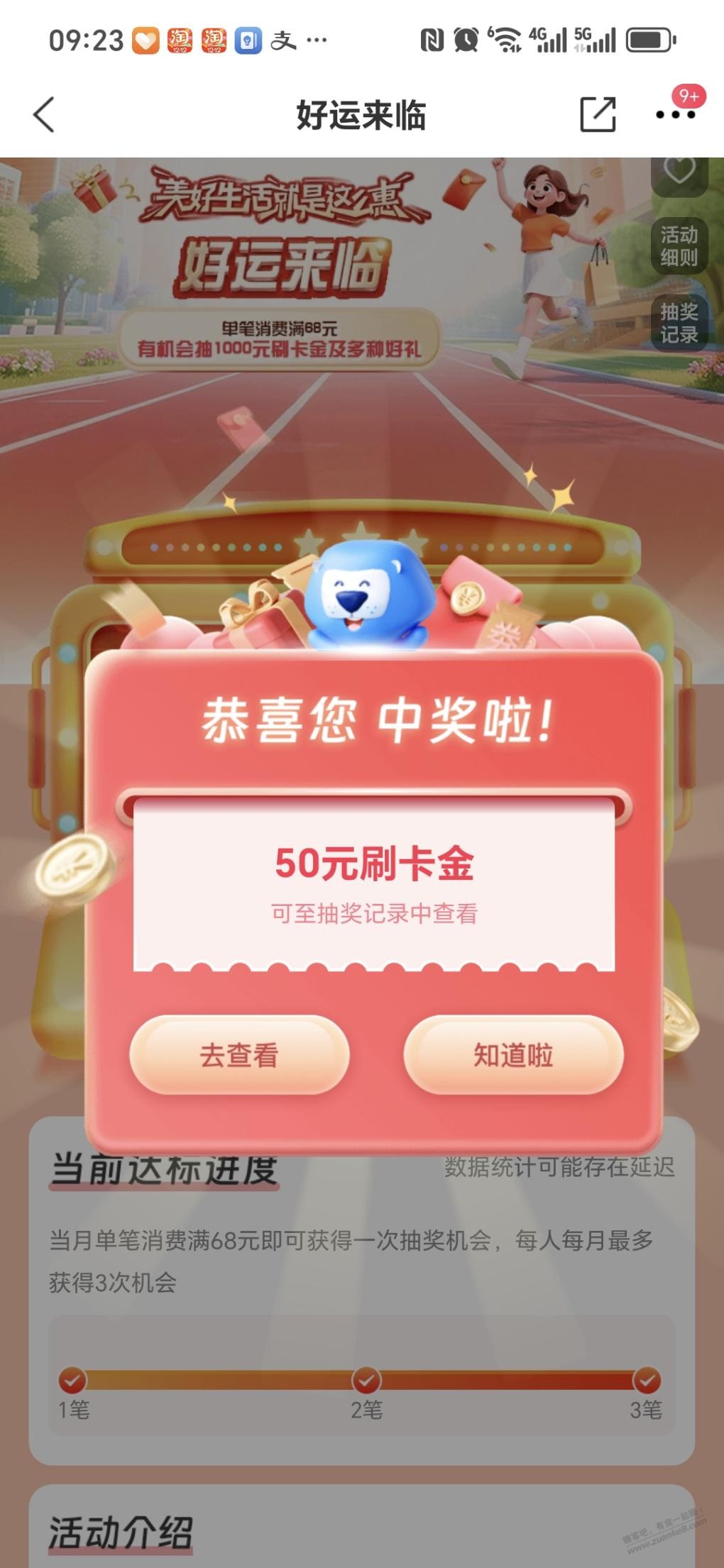
Task: Go back from 好运来临 page
Action: (44, 115)
